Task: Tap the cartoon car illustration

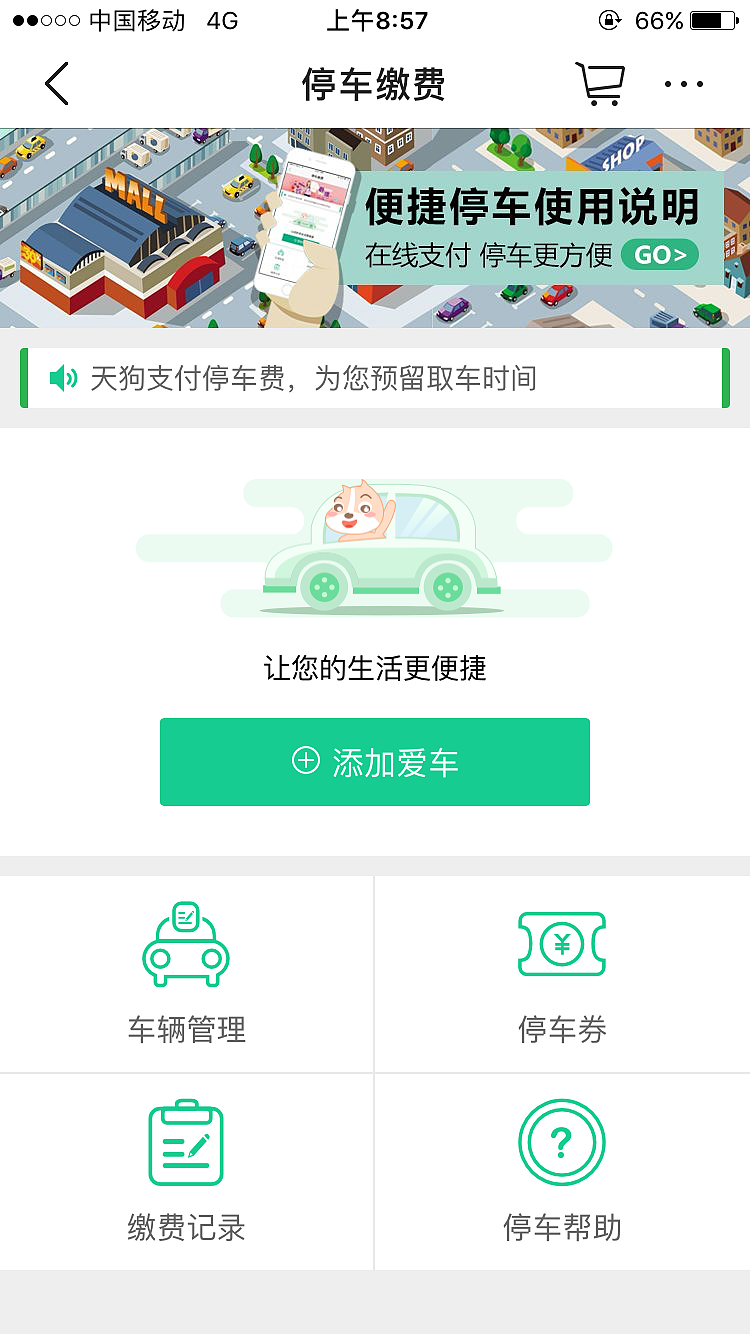Action: tap(375, 545)
